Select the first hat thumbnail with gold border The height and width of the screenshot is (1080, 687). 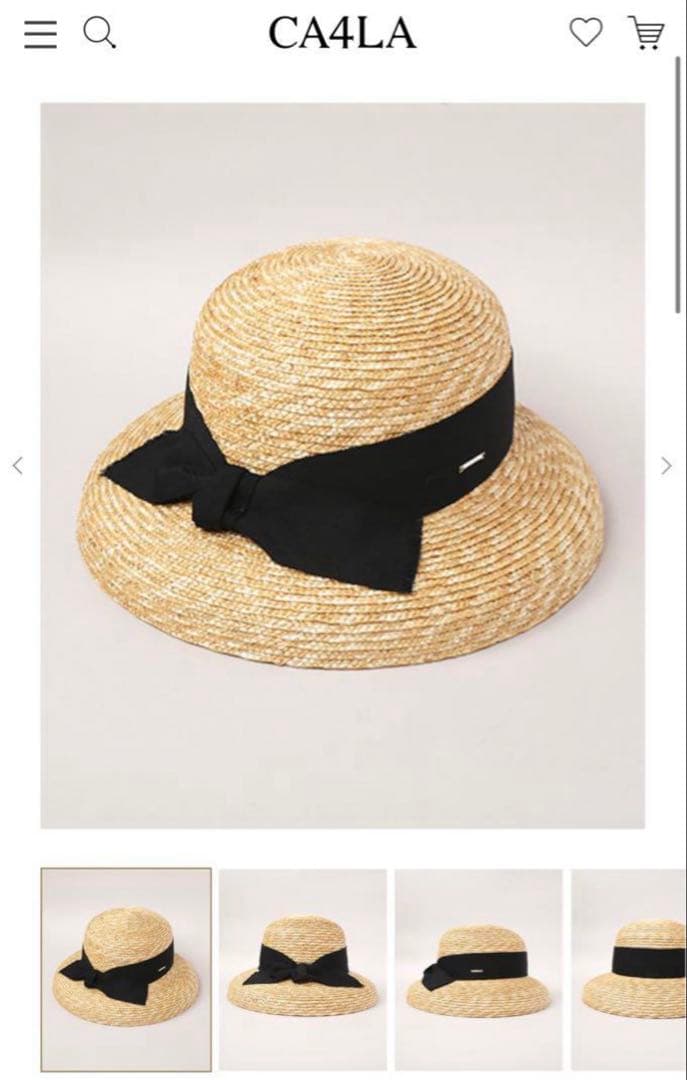coord(126,969)
